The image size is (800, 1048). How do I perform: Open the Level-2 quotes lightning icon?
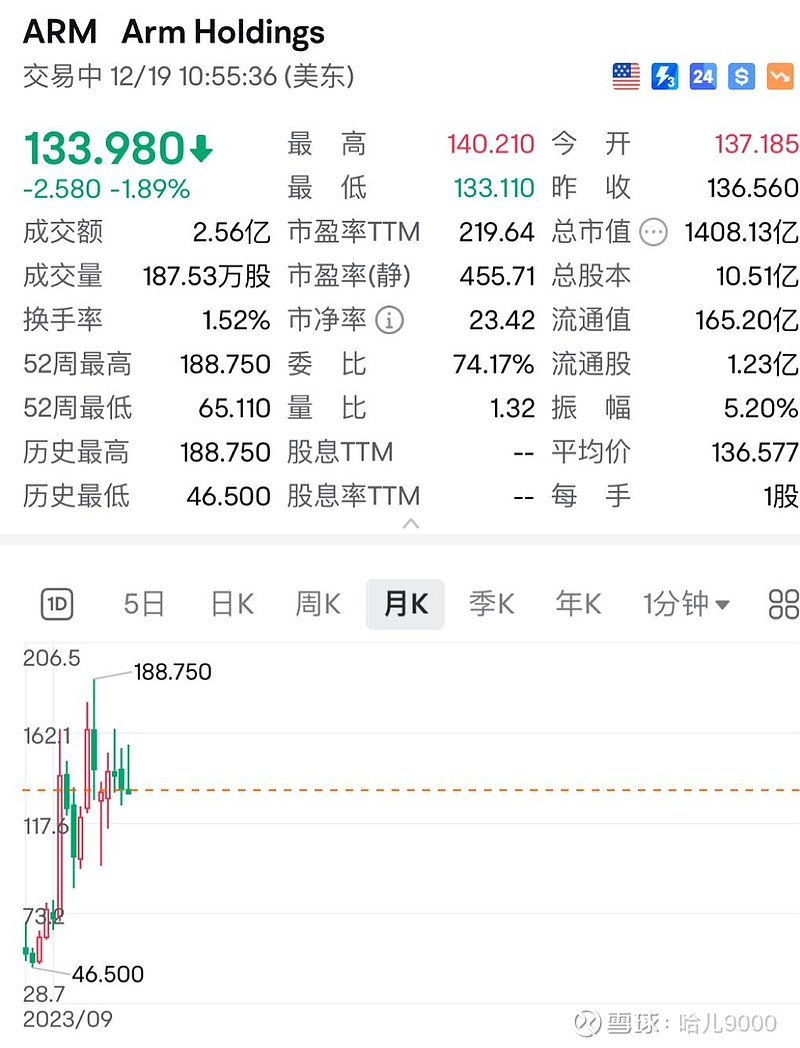click(664, 76)
